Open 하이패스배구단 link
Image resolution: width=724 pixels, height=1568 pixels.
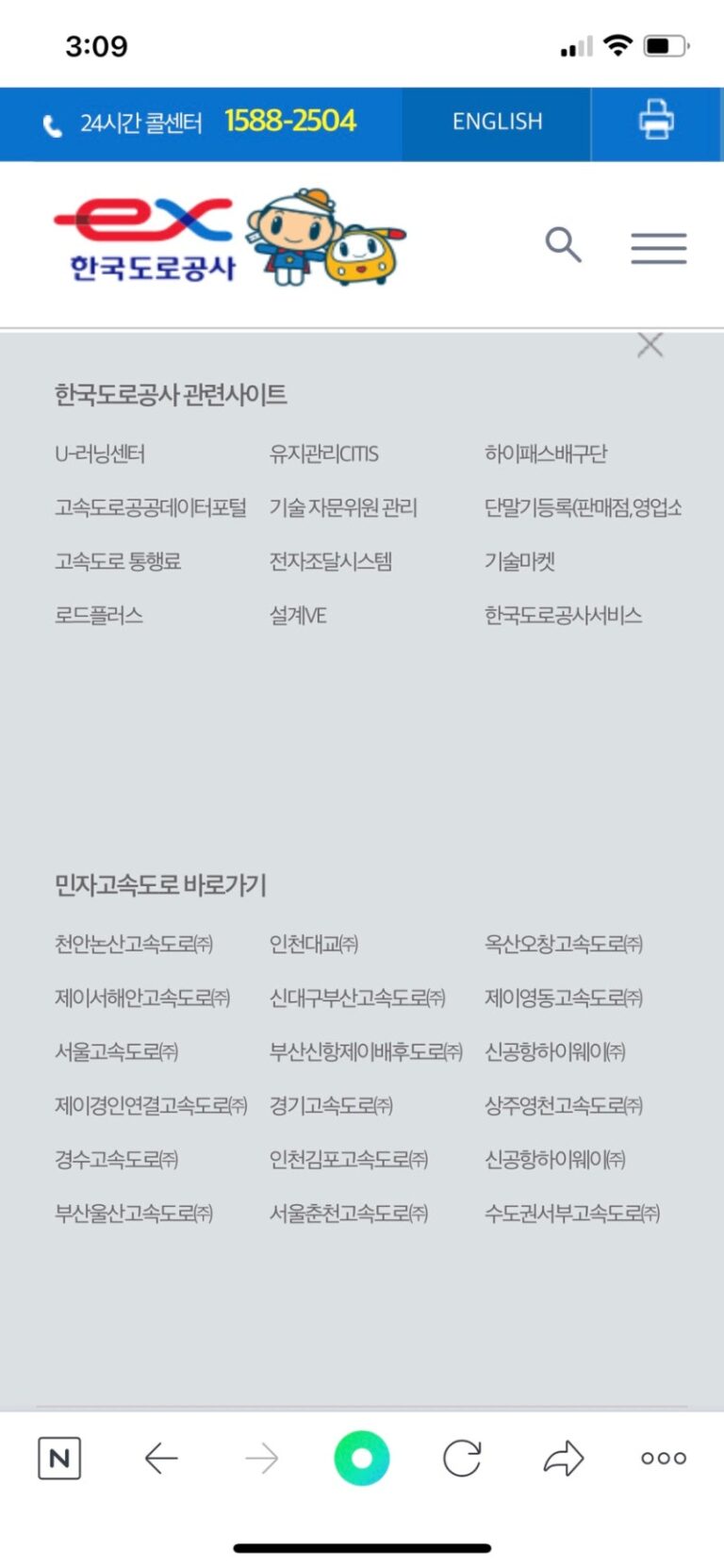point(546,454)
